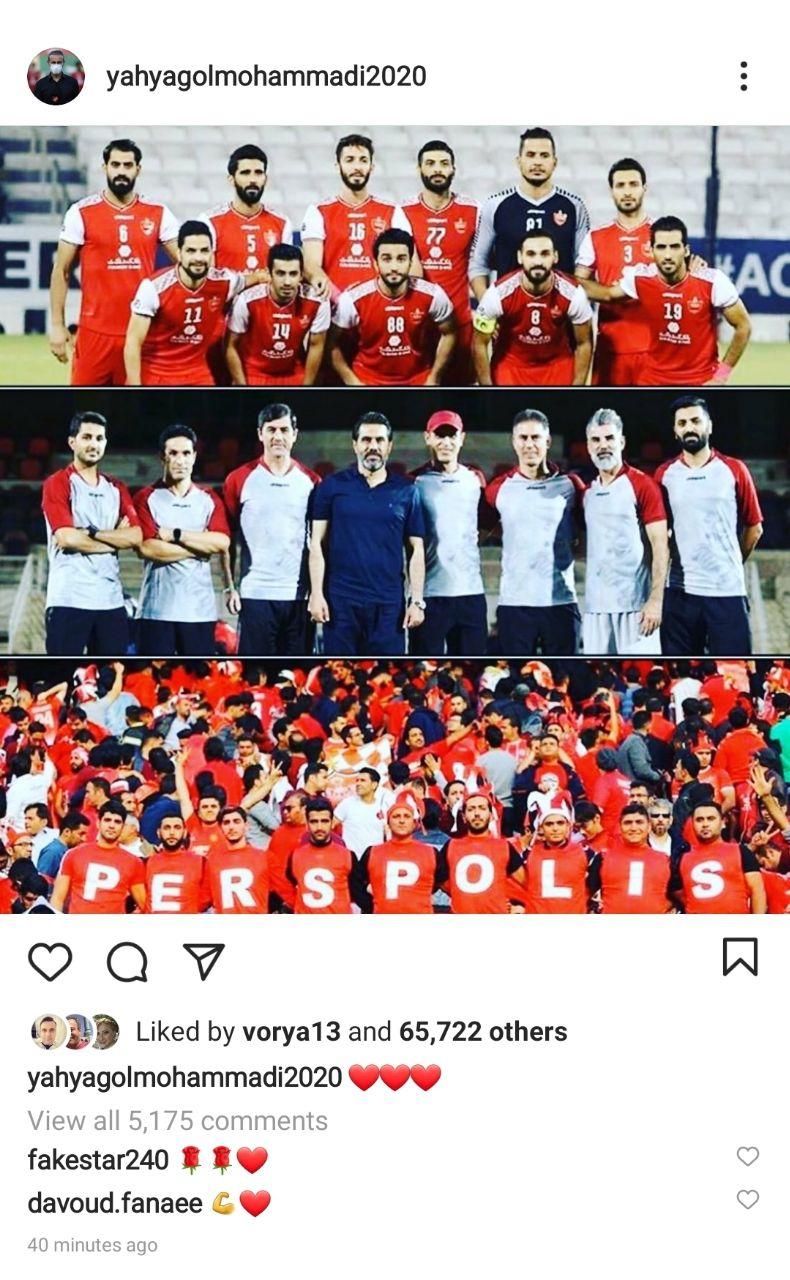
Task: Share the post with the paper plane icon
Action: pyautogui.click(x=203, y=961)
